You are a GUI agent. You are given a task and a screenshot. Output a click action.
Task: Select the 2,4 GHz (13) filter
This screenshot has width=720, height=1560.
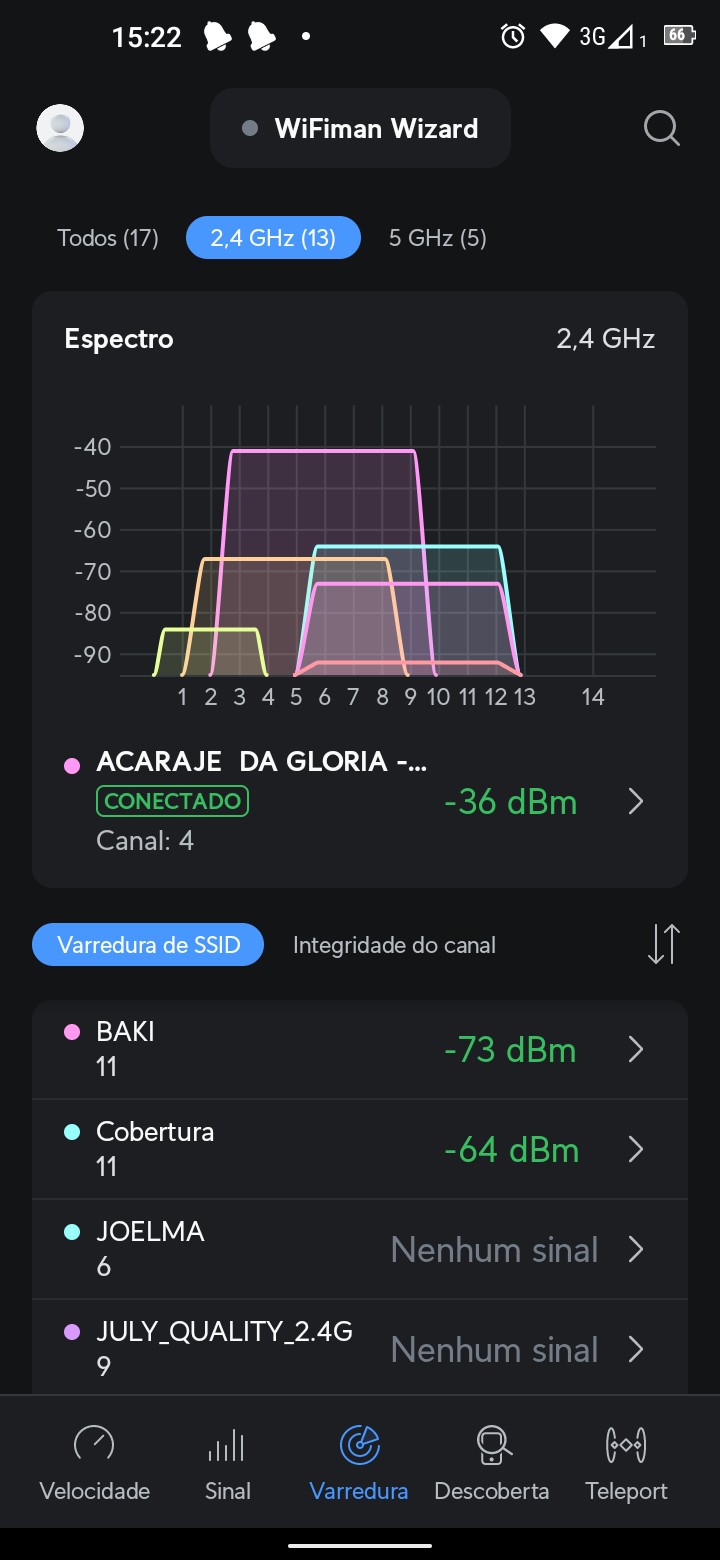pyautogui.click(x=273, y=238)
